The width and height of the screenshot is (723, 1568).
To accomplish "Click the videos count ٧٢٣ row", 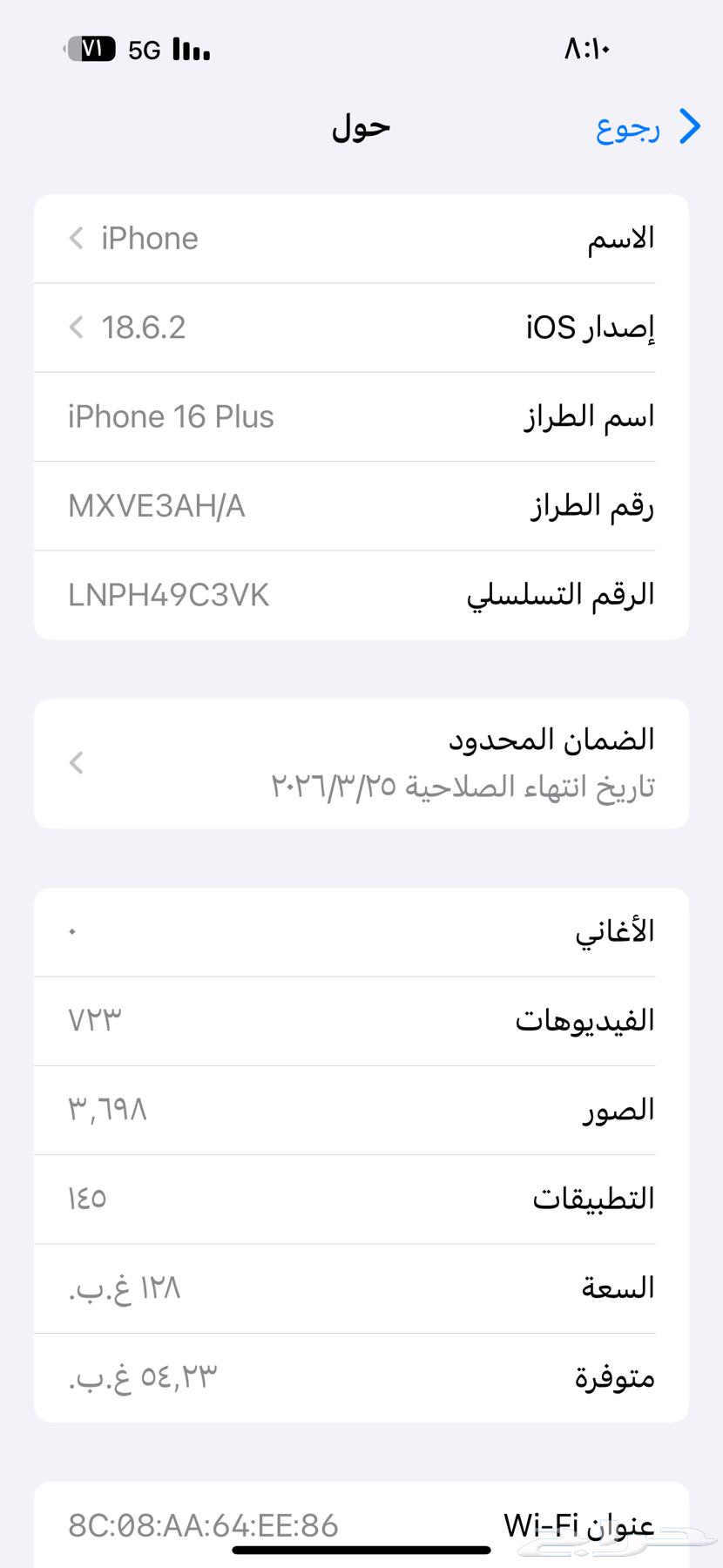I will (x=361, y=1021).
